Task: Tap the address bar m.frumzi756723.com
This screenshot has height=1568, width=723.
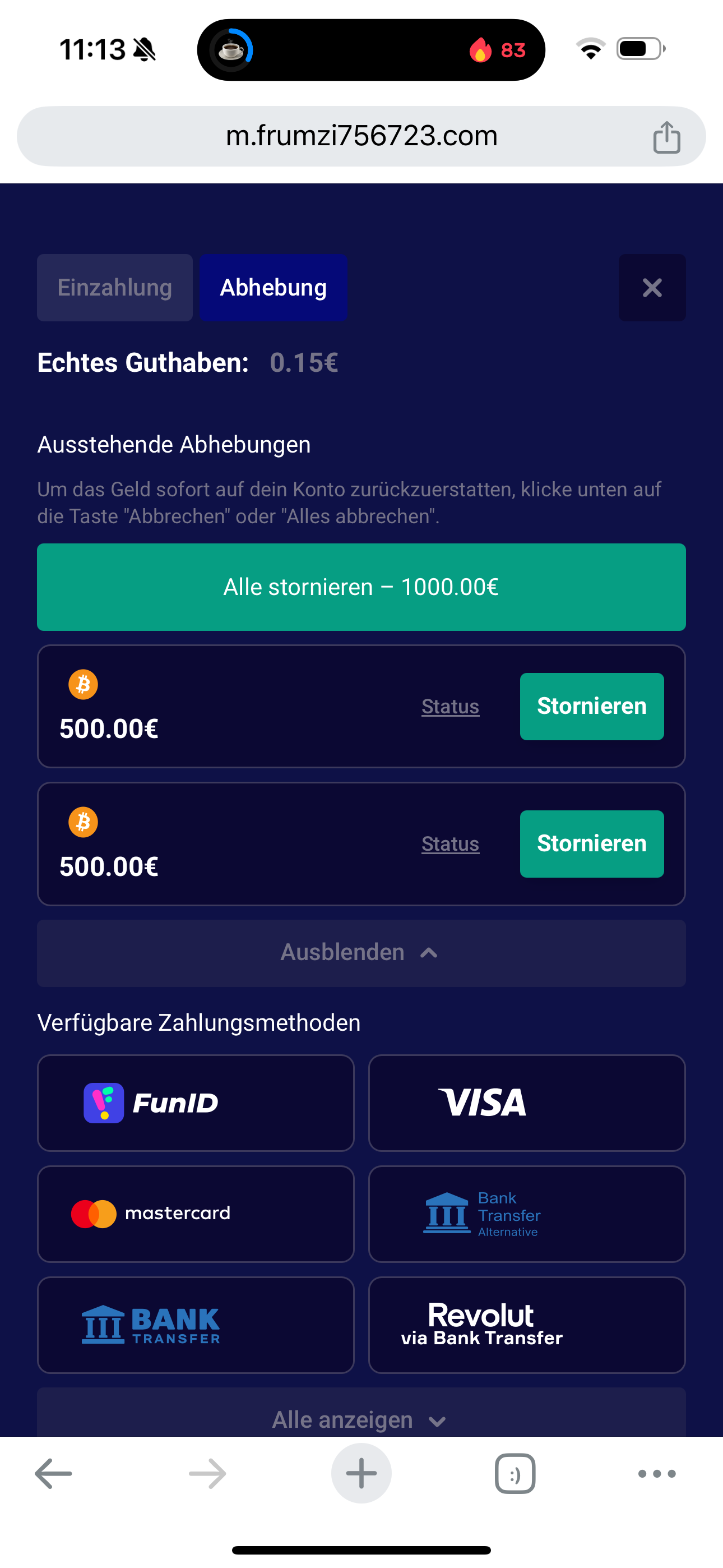Action: pyautogui.click(x=361, y=136)
